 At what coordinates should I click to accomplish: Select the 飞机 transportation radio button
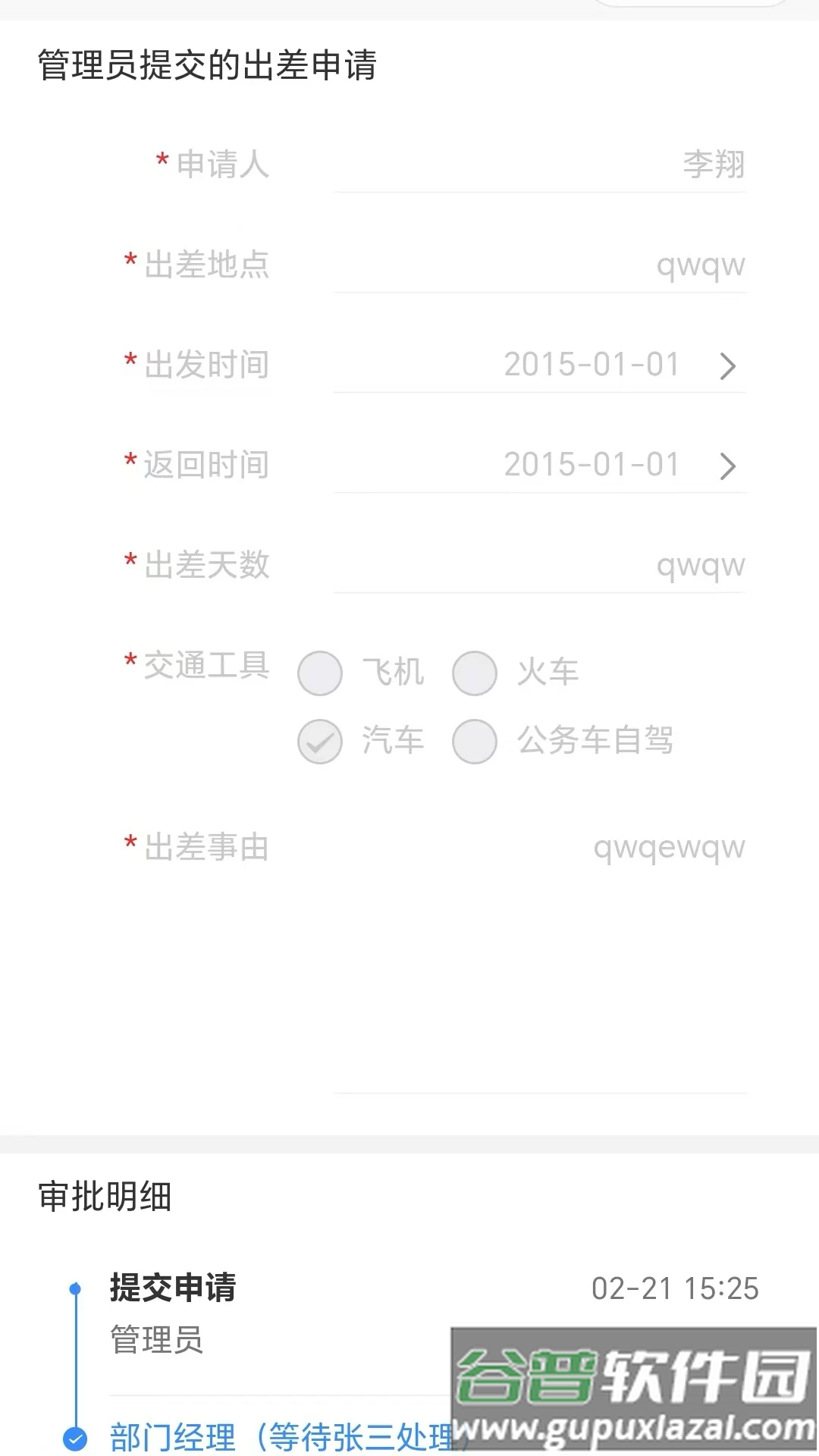[x=319, y=673]
